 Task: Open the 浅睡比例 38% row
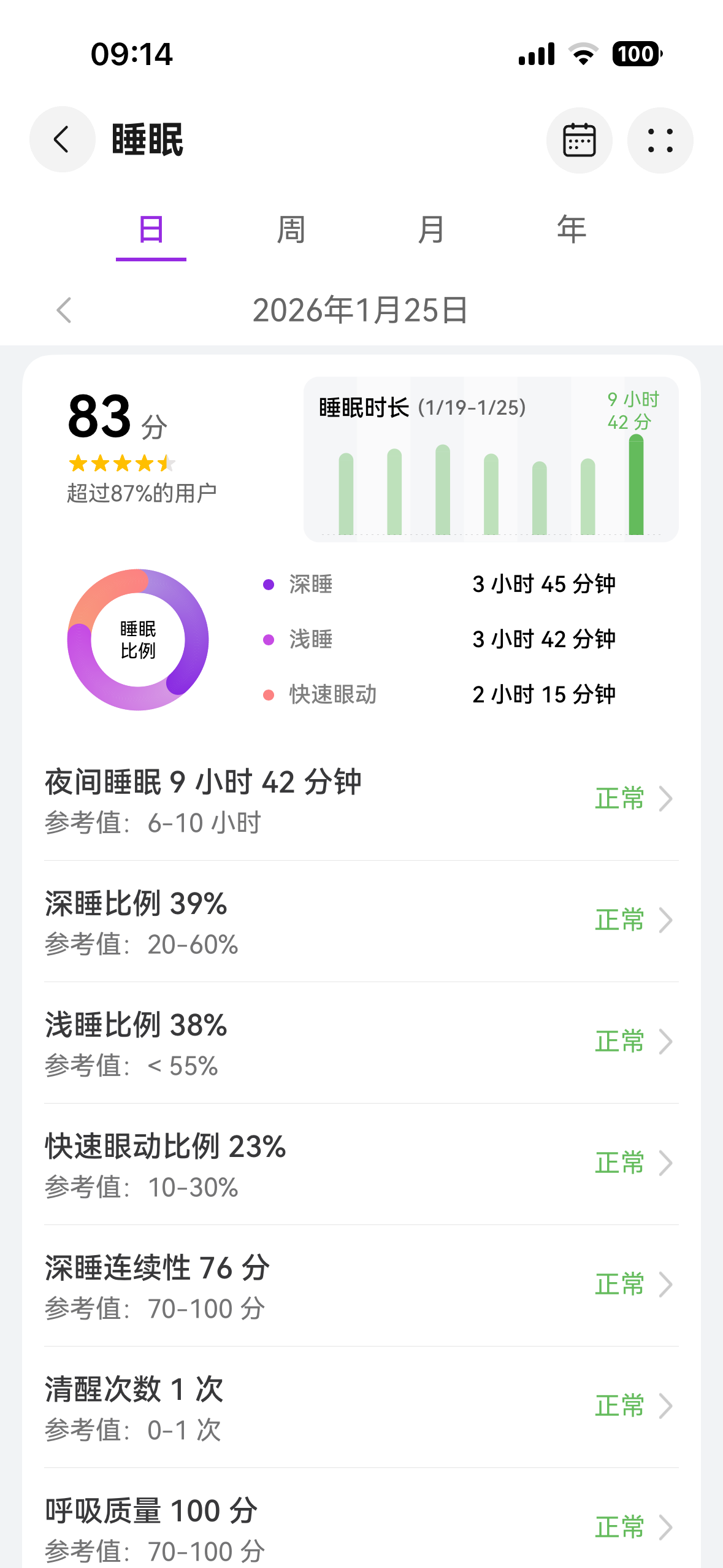click(x=361, y=1043)
